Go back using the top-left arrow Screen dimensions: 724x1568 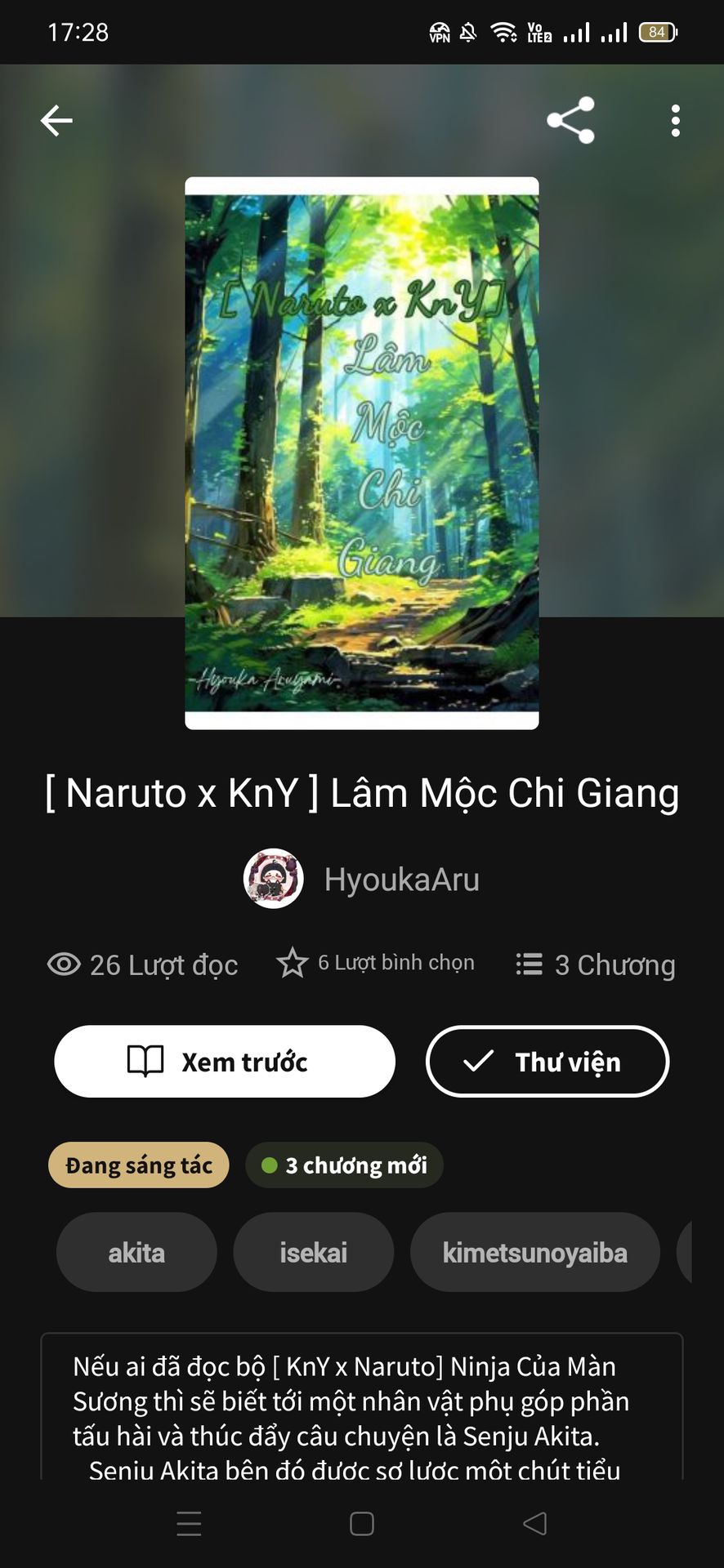[x=56, y=121]
